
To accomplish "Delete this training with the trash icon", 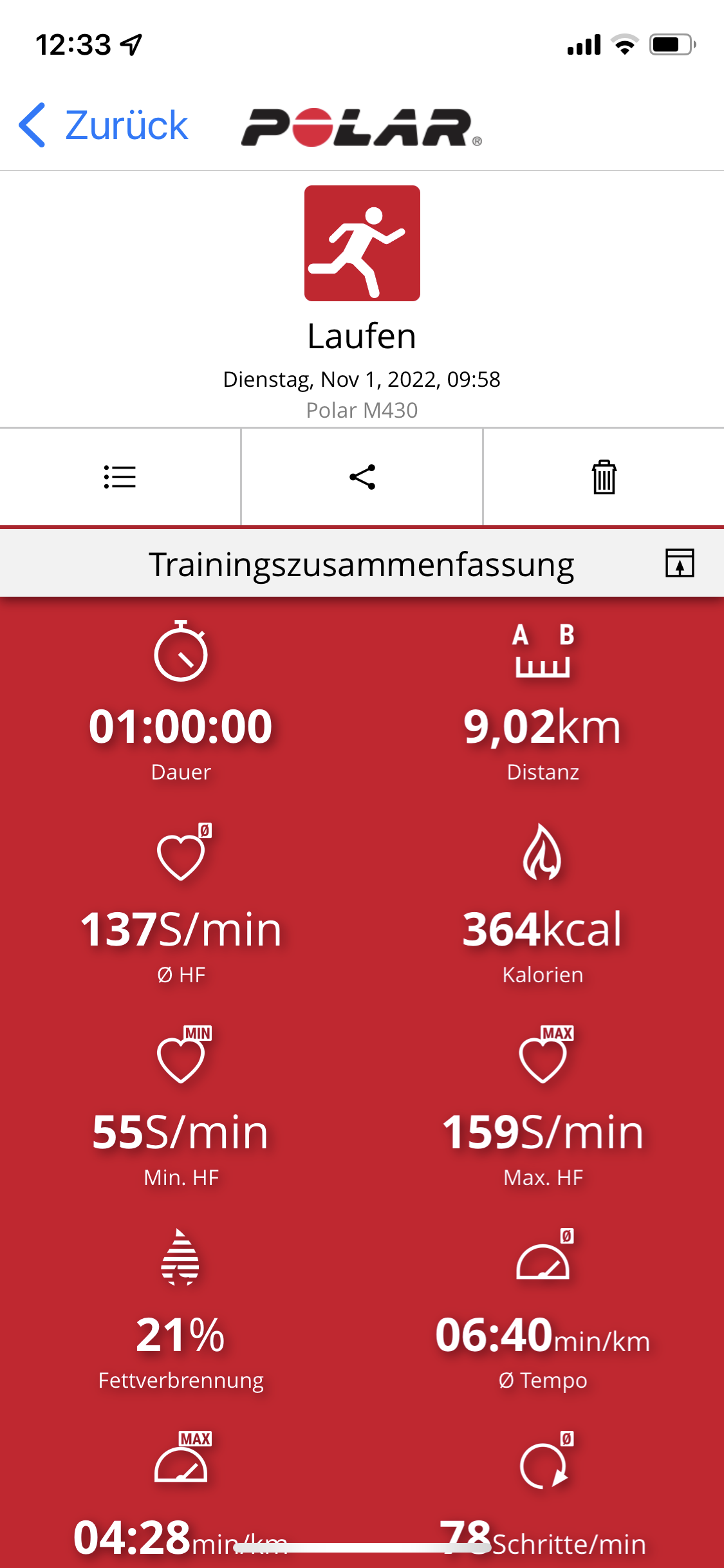I will coord(604,477).
